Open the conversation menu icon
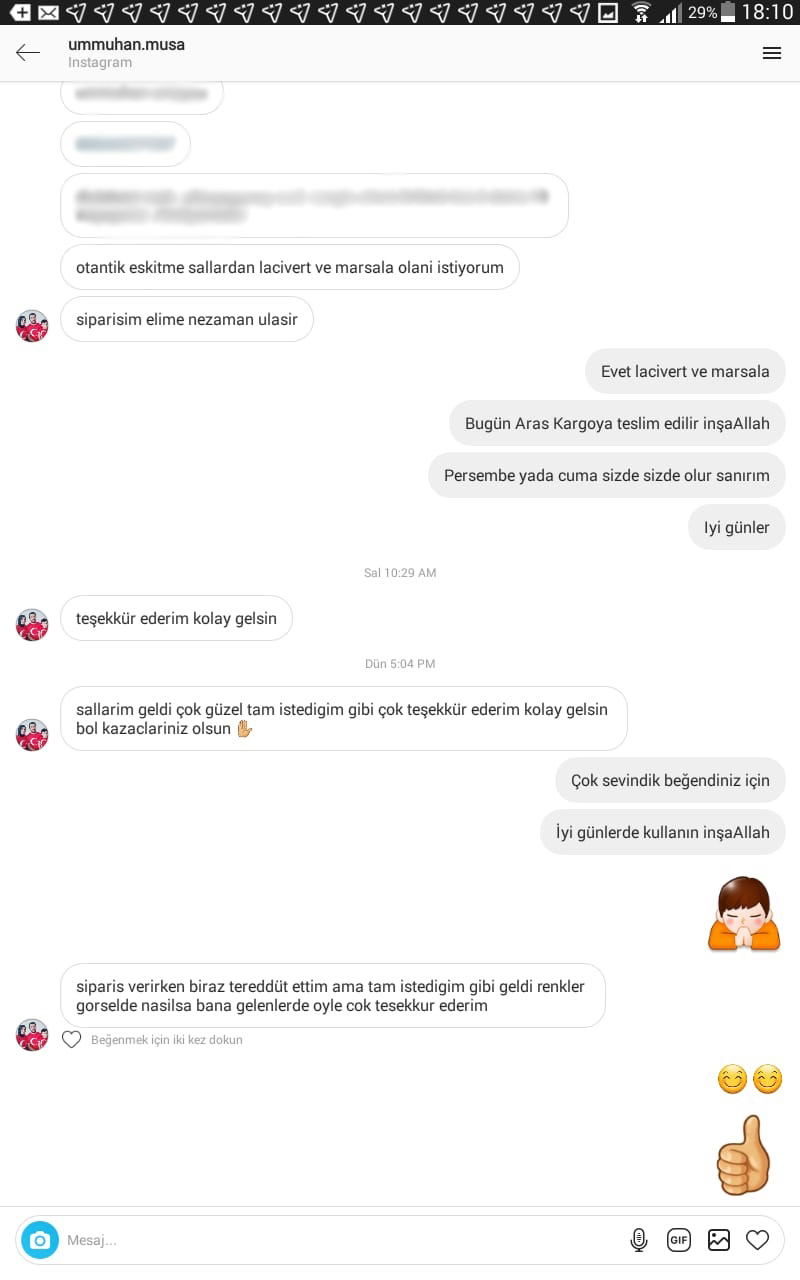The width and height of the screenshot is (800, 1280). (771, 53)
